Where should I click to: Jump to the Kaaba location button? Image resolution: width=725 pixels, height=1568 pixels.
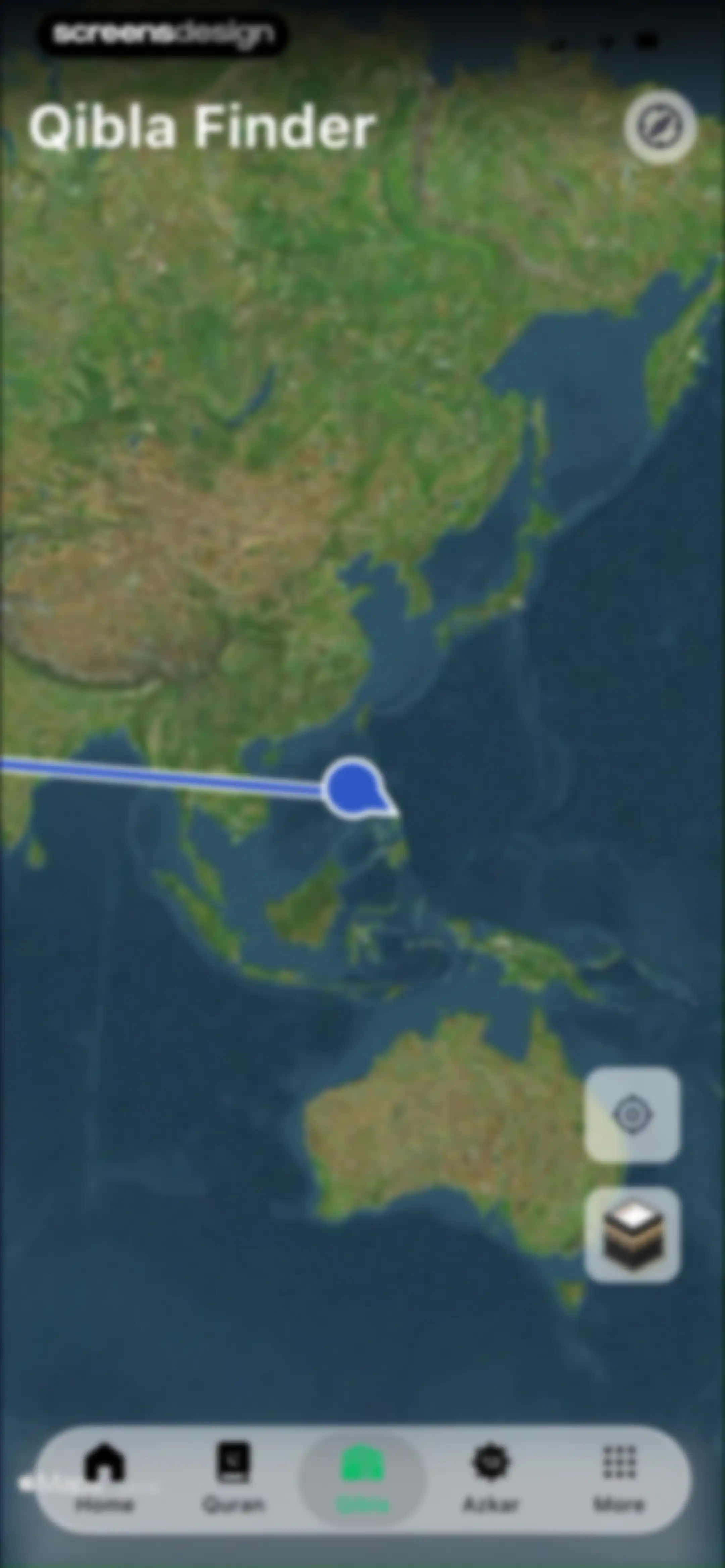pos(632,1235)
